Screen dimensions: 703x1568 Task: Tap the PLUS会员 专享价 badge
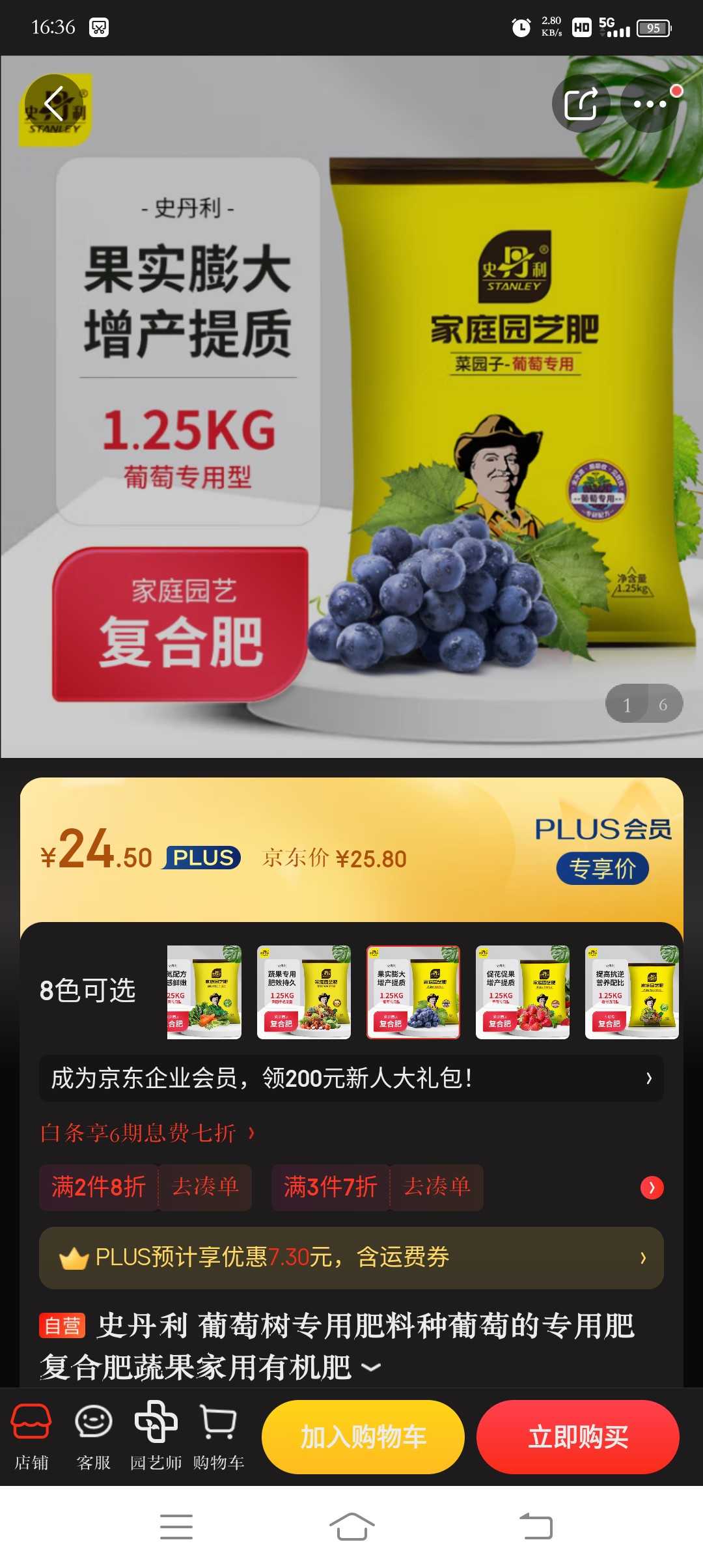[x=603, y=850]
